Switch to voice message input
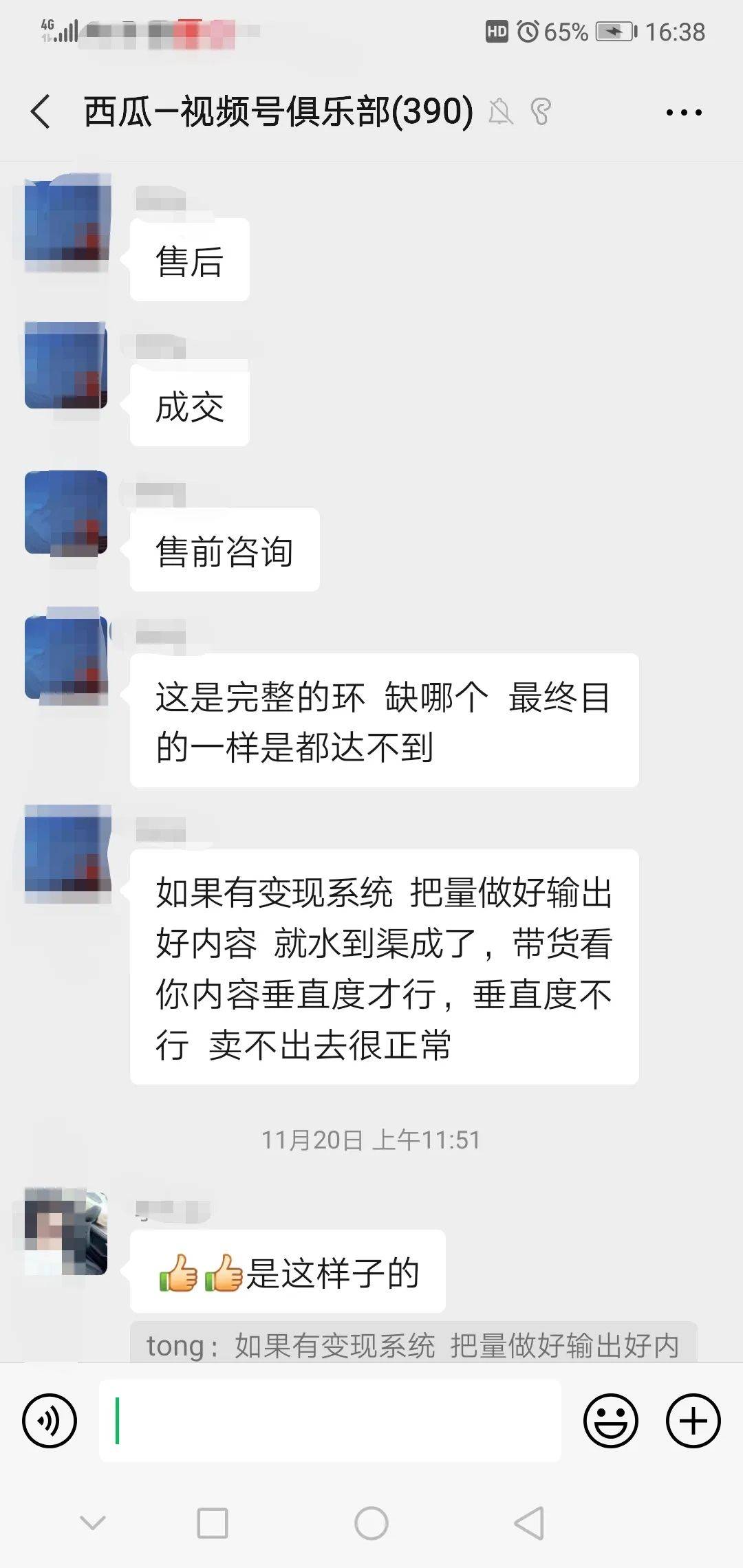 (50, 1421)
